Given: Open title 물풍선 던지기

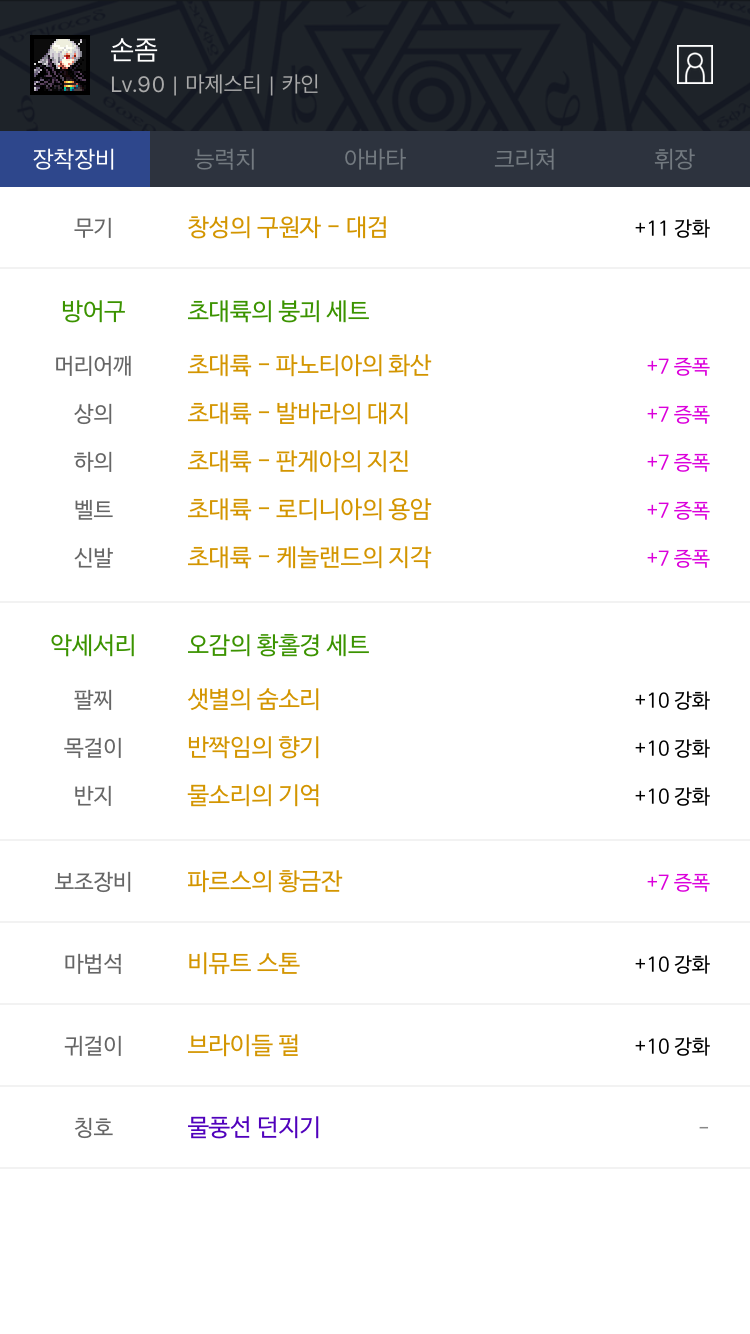Looking at the screenshot, I should click(254, 1127).
